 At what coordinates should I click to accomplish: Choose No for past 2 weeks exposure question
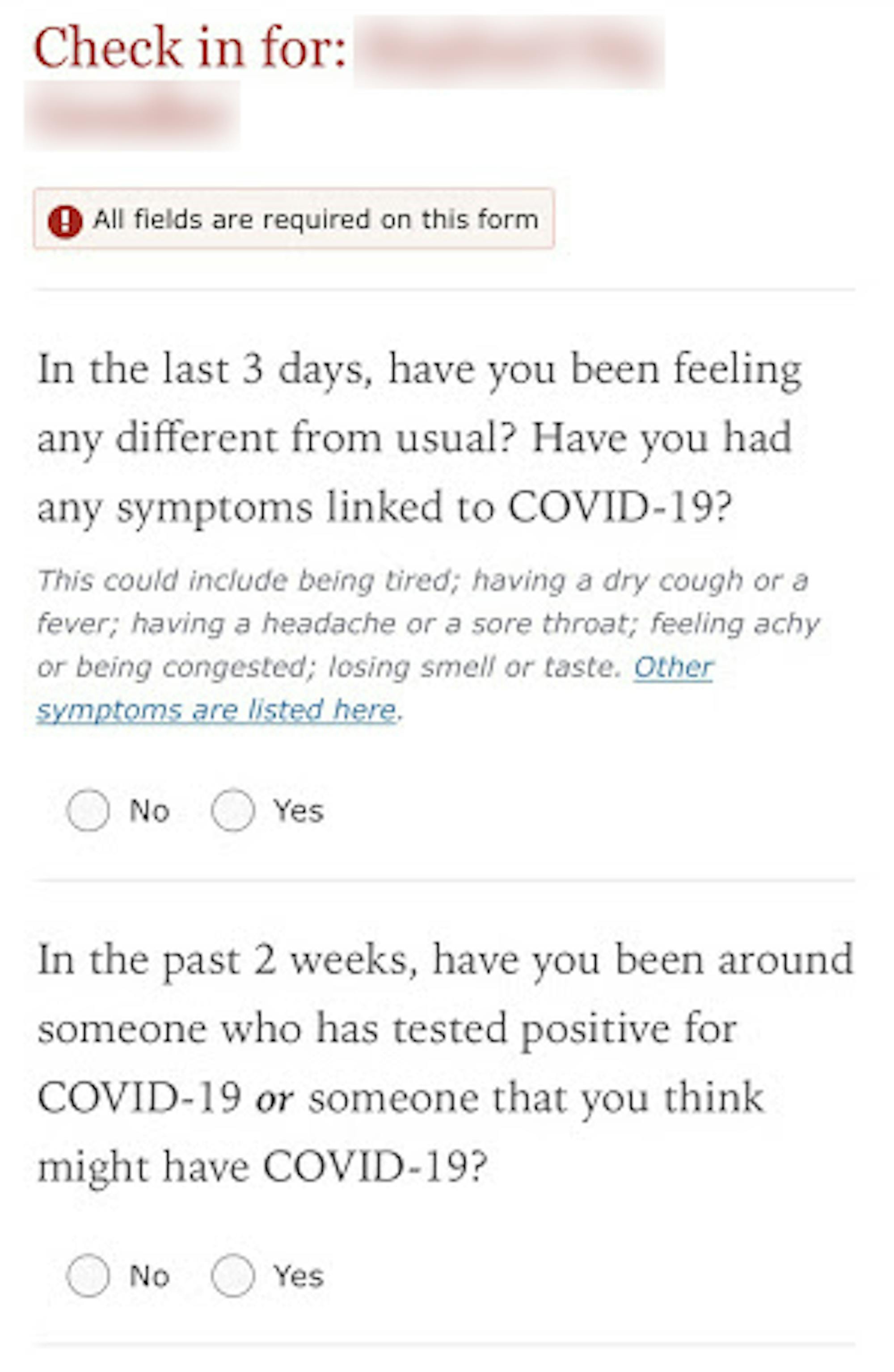pyautogui.click(x=88, y=1276)
